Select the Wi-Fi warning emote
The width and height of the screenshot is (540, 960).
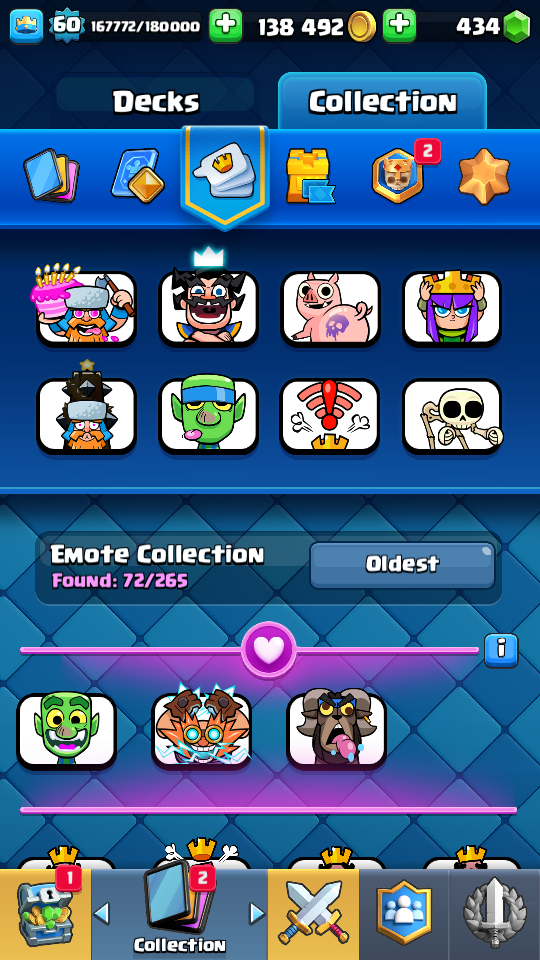(331, 416)
